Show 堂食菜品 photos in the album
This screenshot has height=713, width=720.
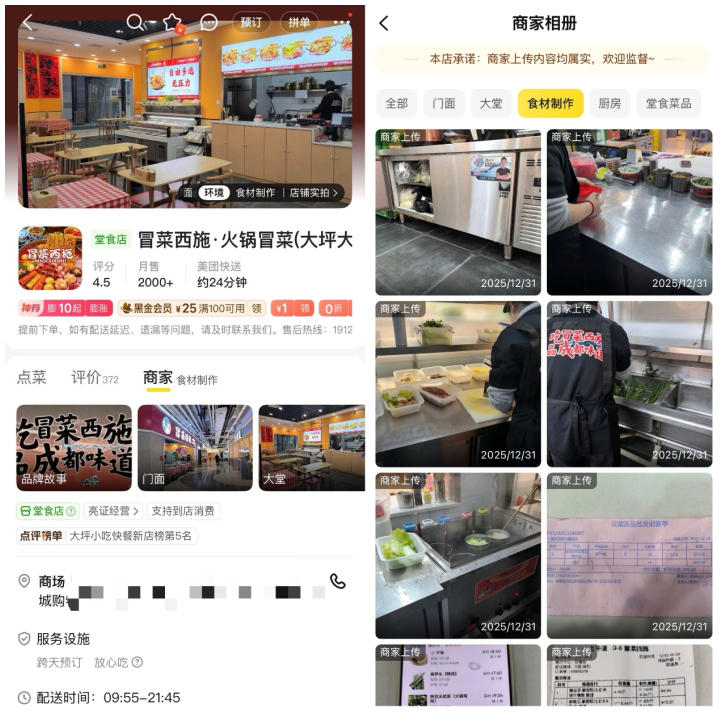(668, 103)
